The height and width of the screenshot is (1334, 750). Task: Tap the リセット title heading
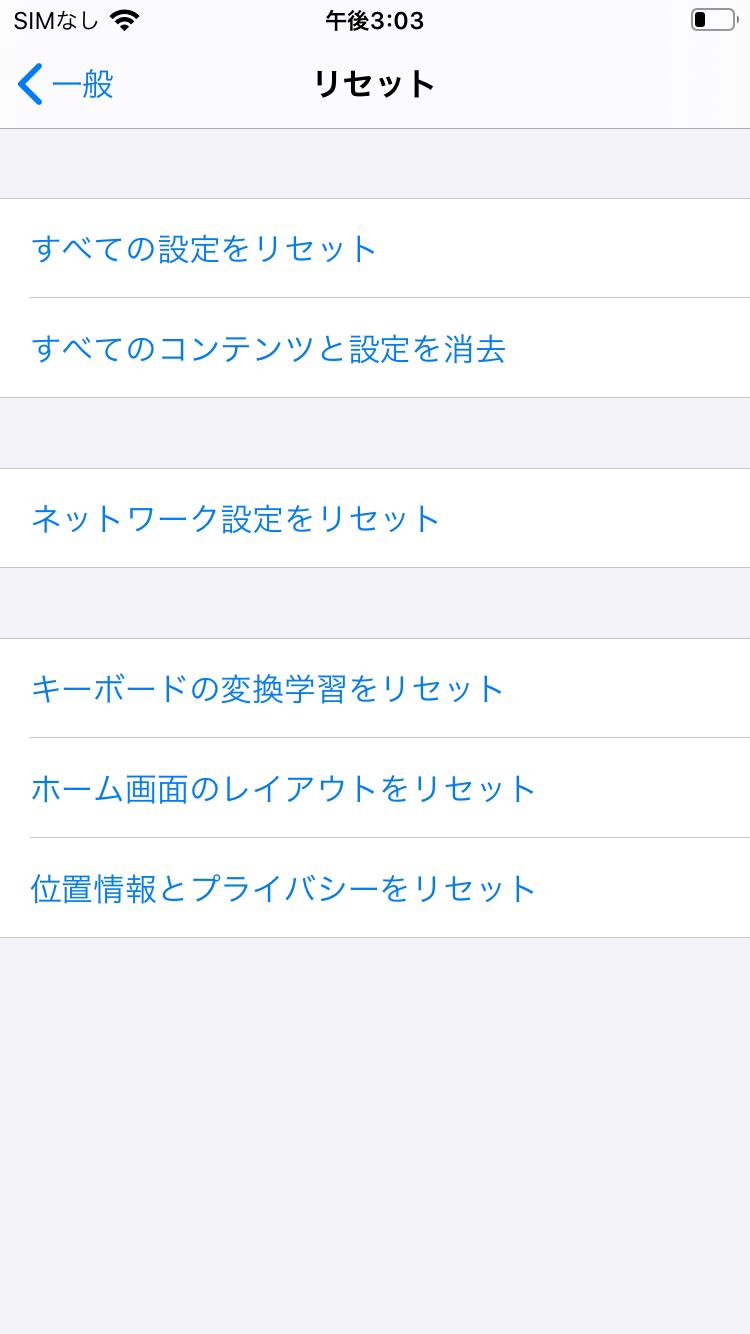point(374,84)
